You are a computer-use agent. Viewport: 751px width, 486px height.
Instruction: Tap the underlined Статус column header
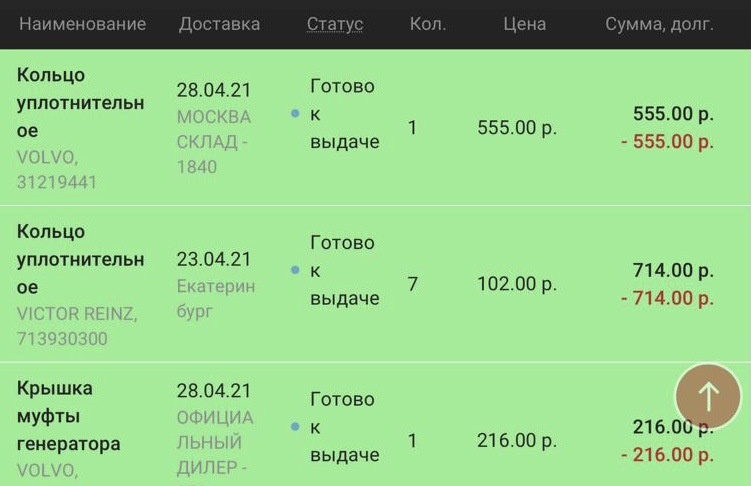[335, 24]
